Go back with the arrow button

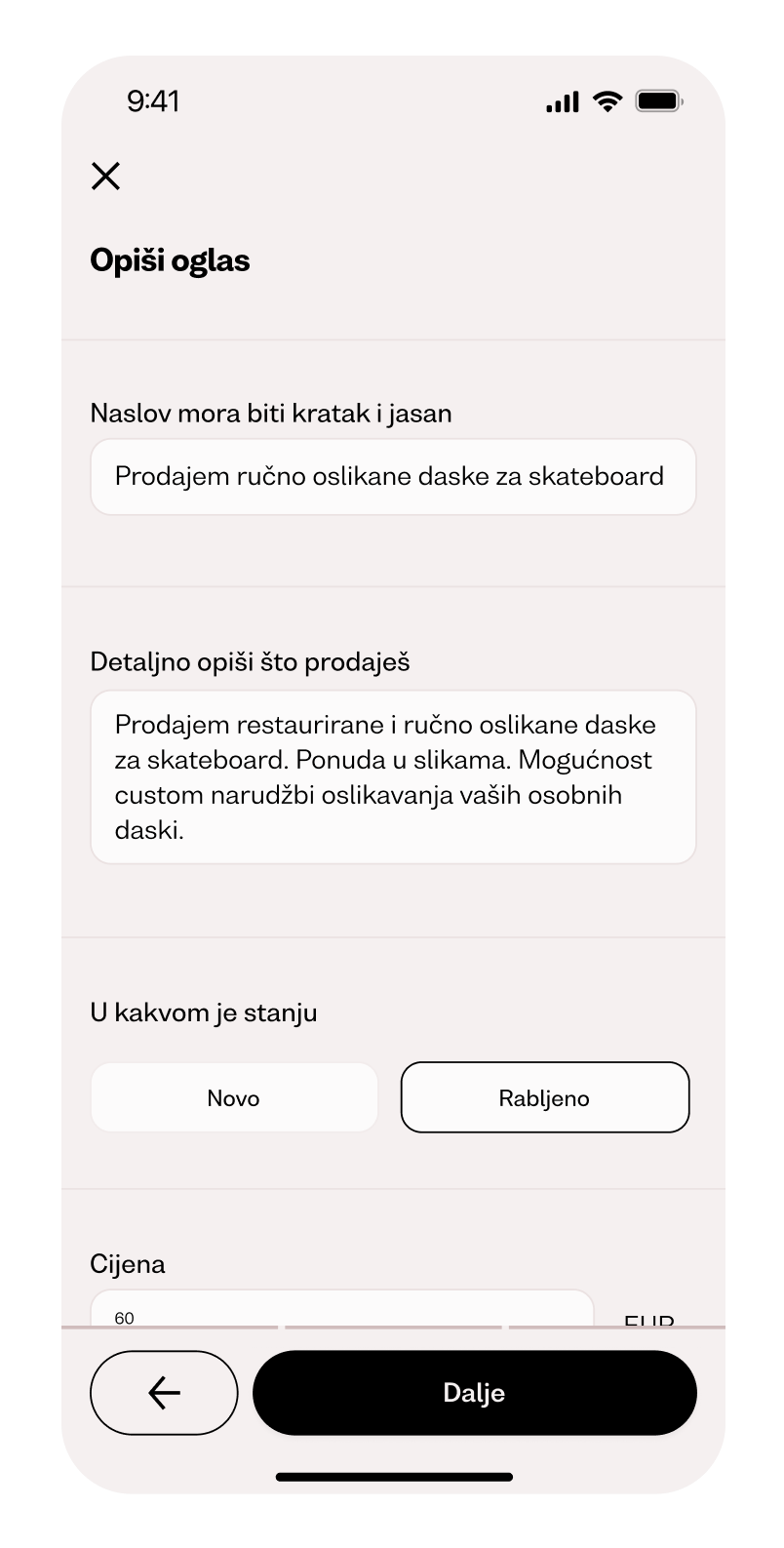[x=164, y=1392]
